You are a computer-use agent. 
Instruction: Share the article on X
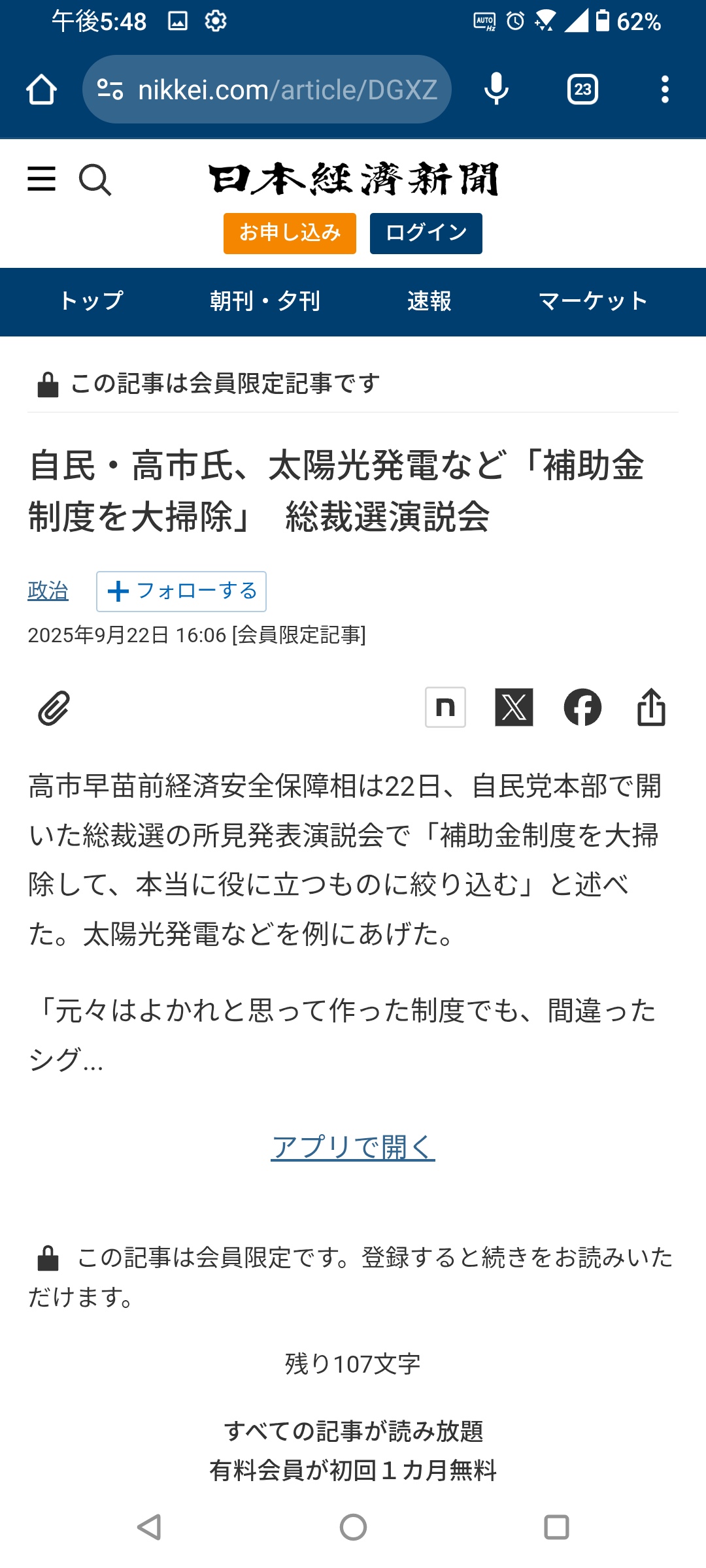coord(514,707)
